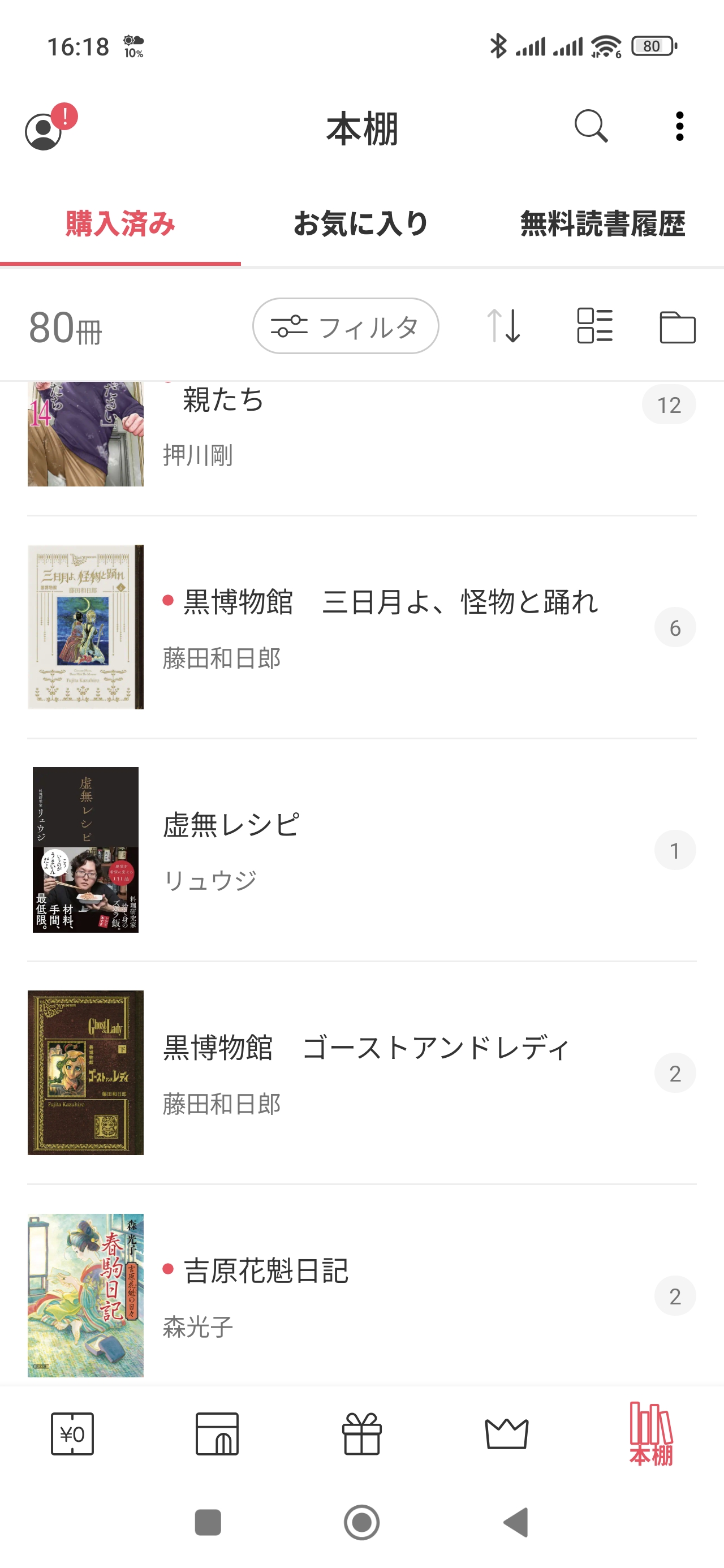The width and height of the screenshot is (724, 1568).
Task: Toggle the list view layout
Action: point(594,326)
